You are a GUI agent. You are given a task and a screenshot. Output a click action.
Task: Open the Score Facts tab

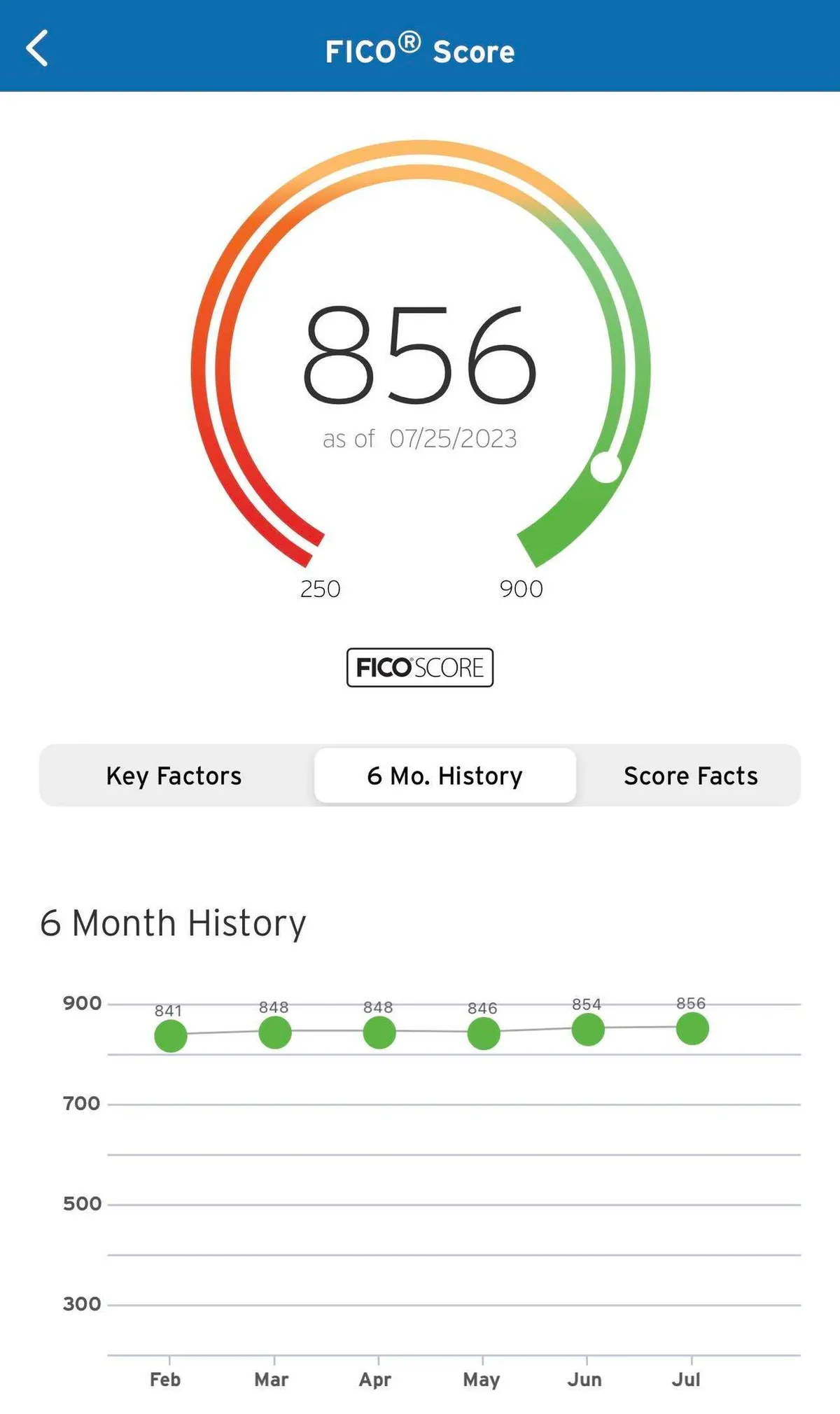690,776
